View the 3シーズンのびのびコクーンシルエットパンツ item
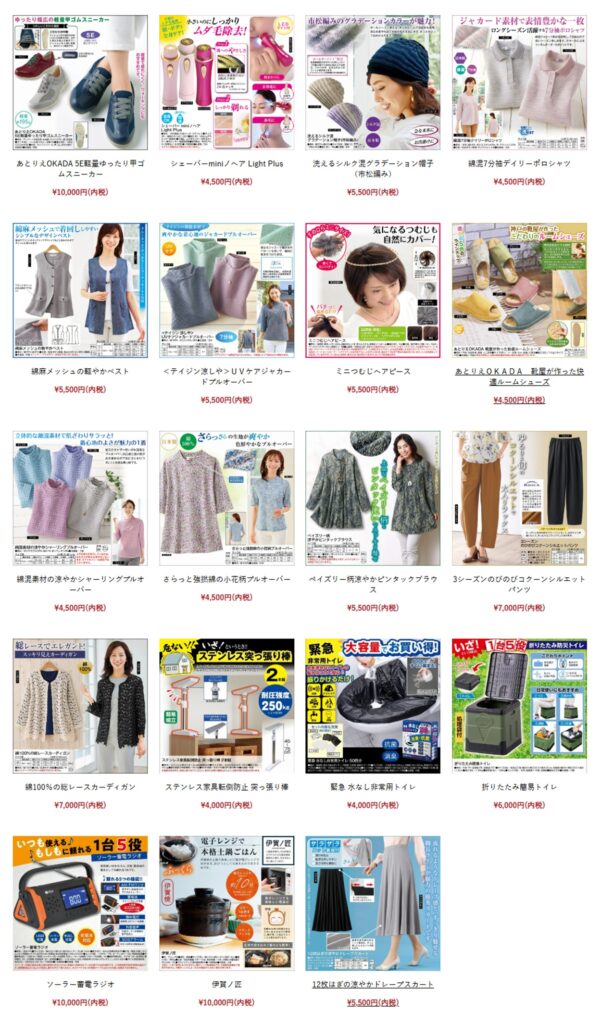The width and height of the screenshot is (601, 1024). coord(519,498)
